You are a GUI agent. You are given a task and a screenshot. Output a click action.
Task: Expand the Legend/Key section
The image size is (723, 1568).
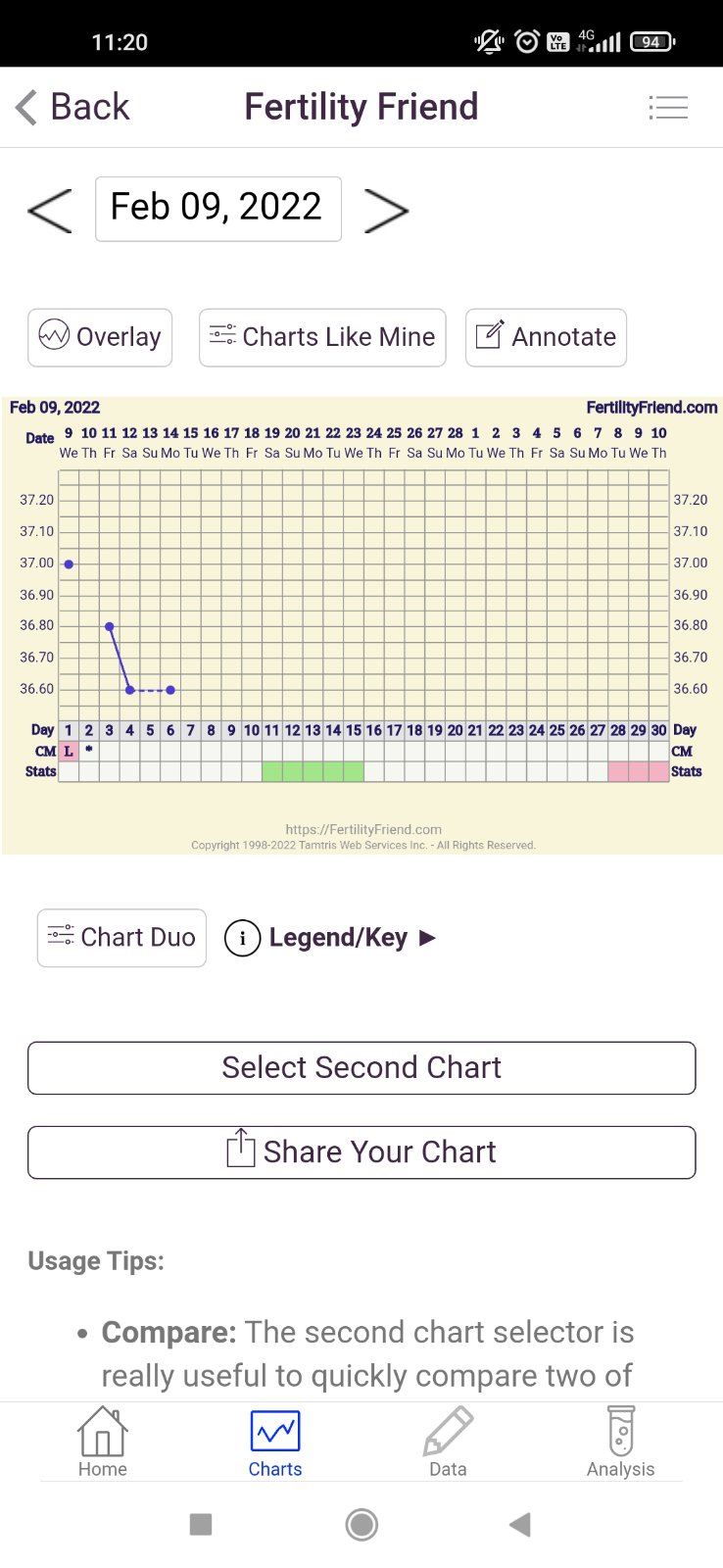tap(331, 938)
